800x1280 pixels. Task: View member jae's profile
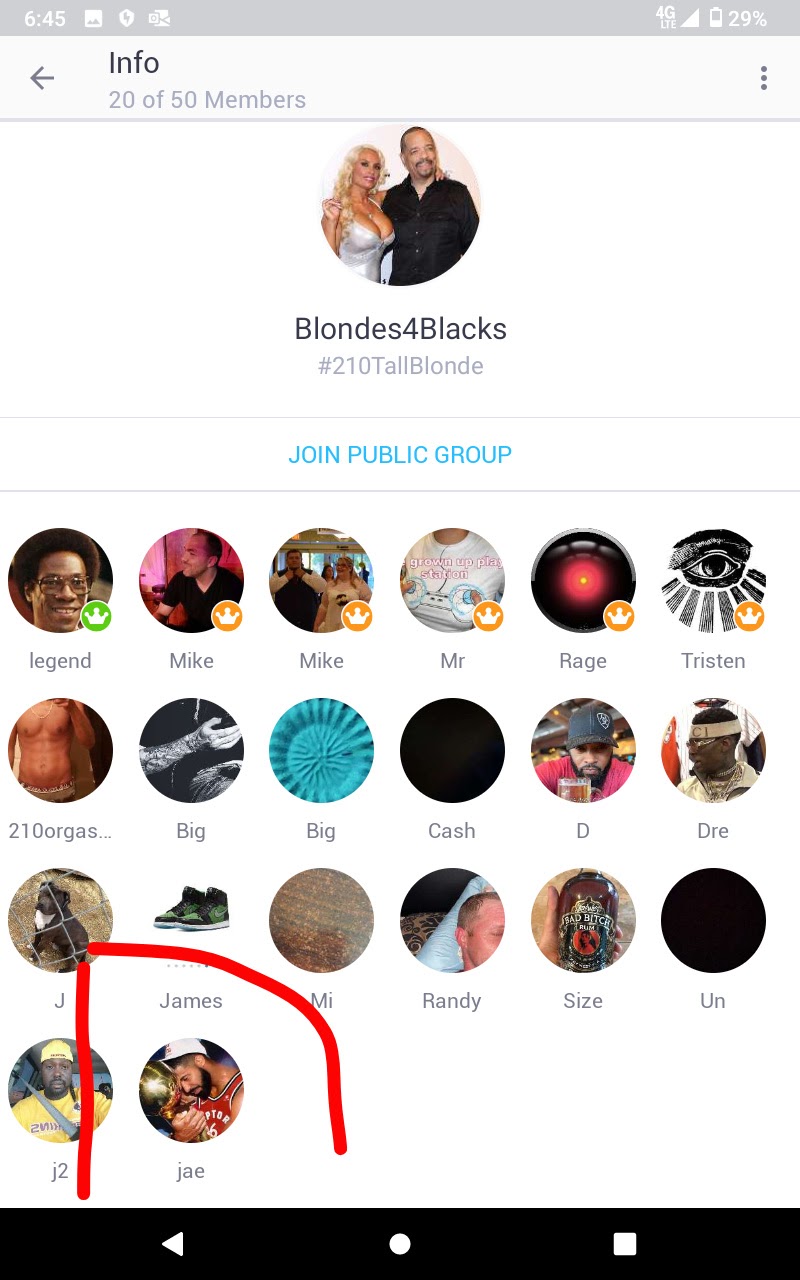click(x=191, y=1091)
